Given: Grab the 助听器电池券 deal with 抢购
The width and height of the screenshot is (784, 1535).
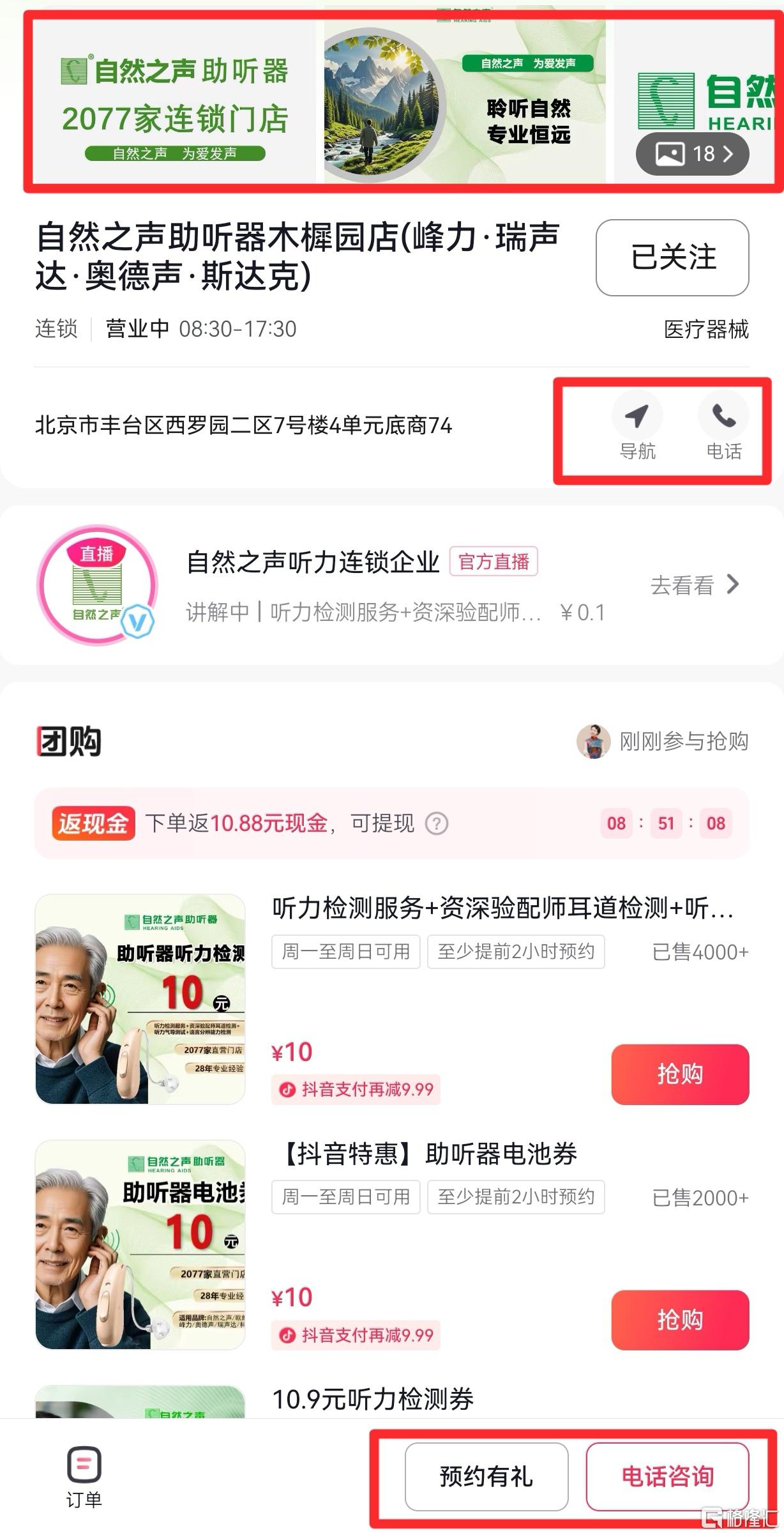Looking at the screenshot, I should point(680,1319).
